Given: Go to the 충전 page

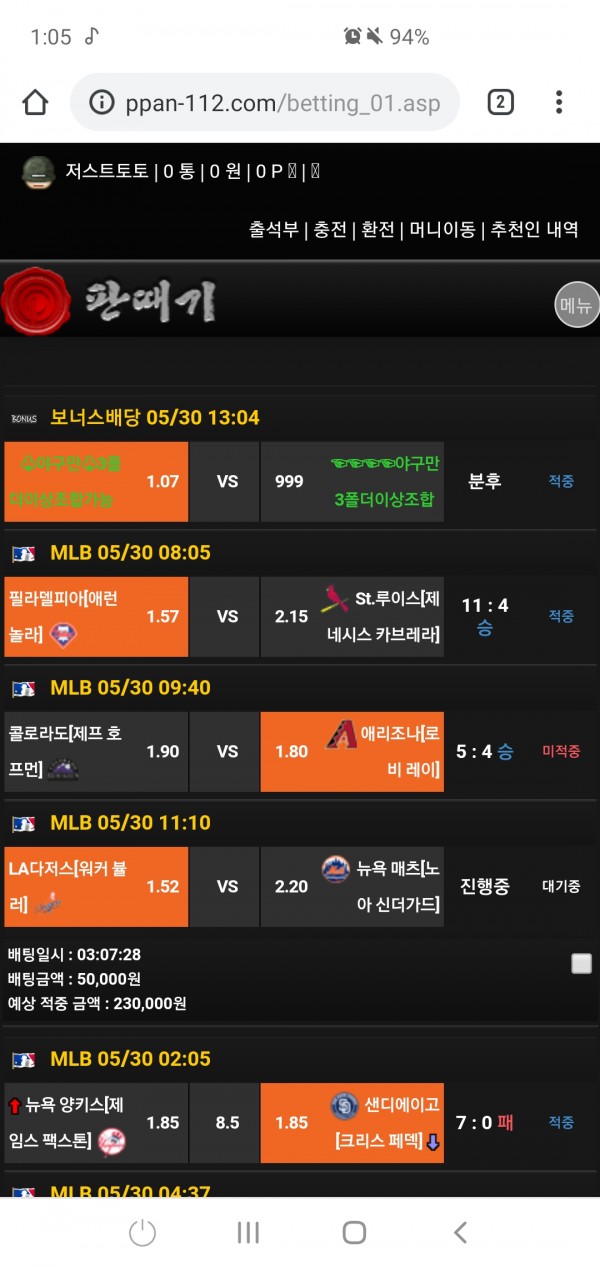Looking at the screenshot, I should (330, 229).
